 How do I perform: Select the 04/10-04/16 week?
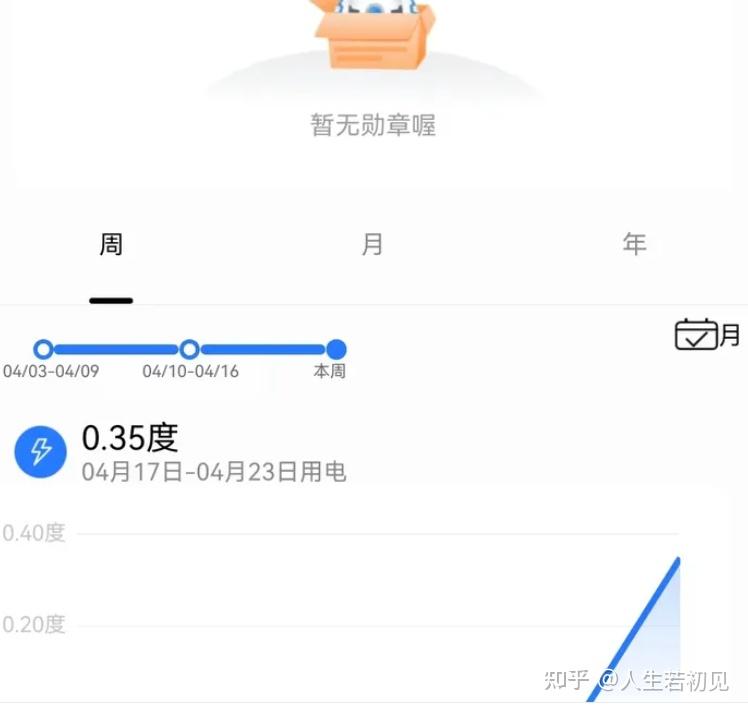tap(189, 350)
